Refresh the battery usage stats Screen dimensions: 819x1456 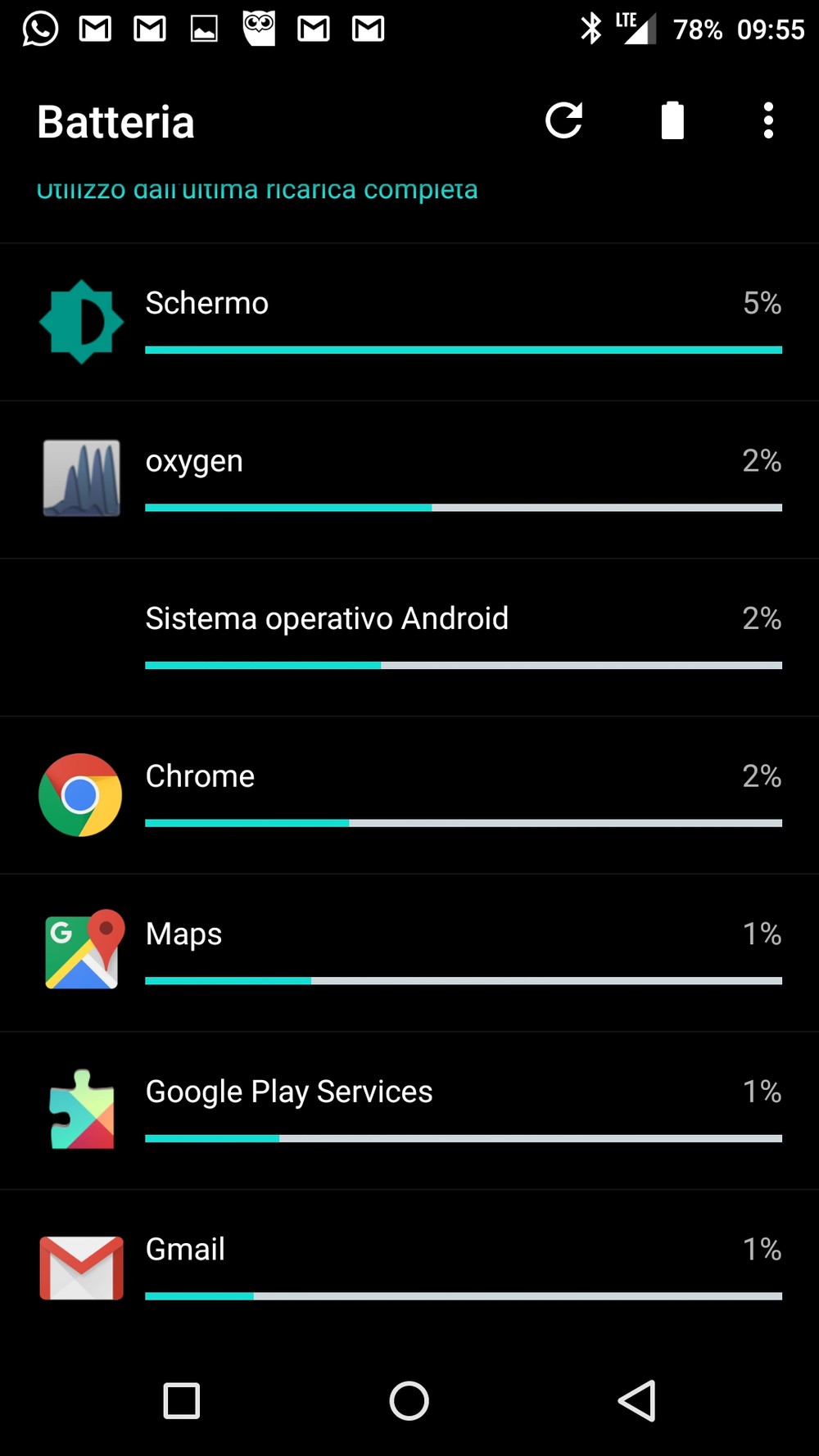point(563,121)
